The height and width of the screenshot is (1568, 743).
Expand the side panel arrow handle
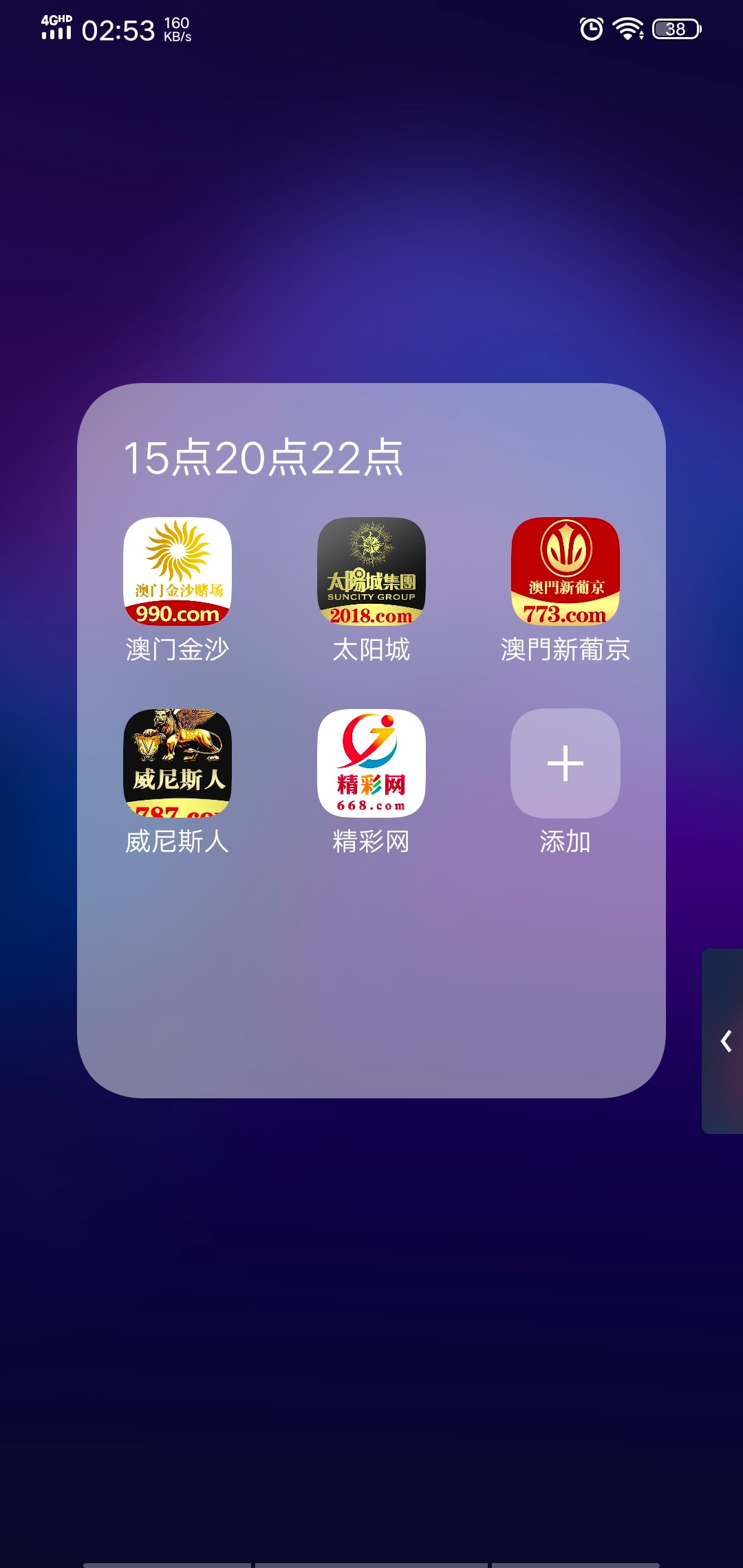coord(724,1041)
